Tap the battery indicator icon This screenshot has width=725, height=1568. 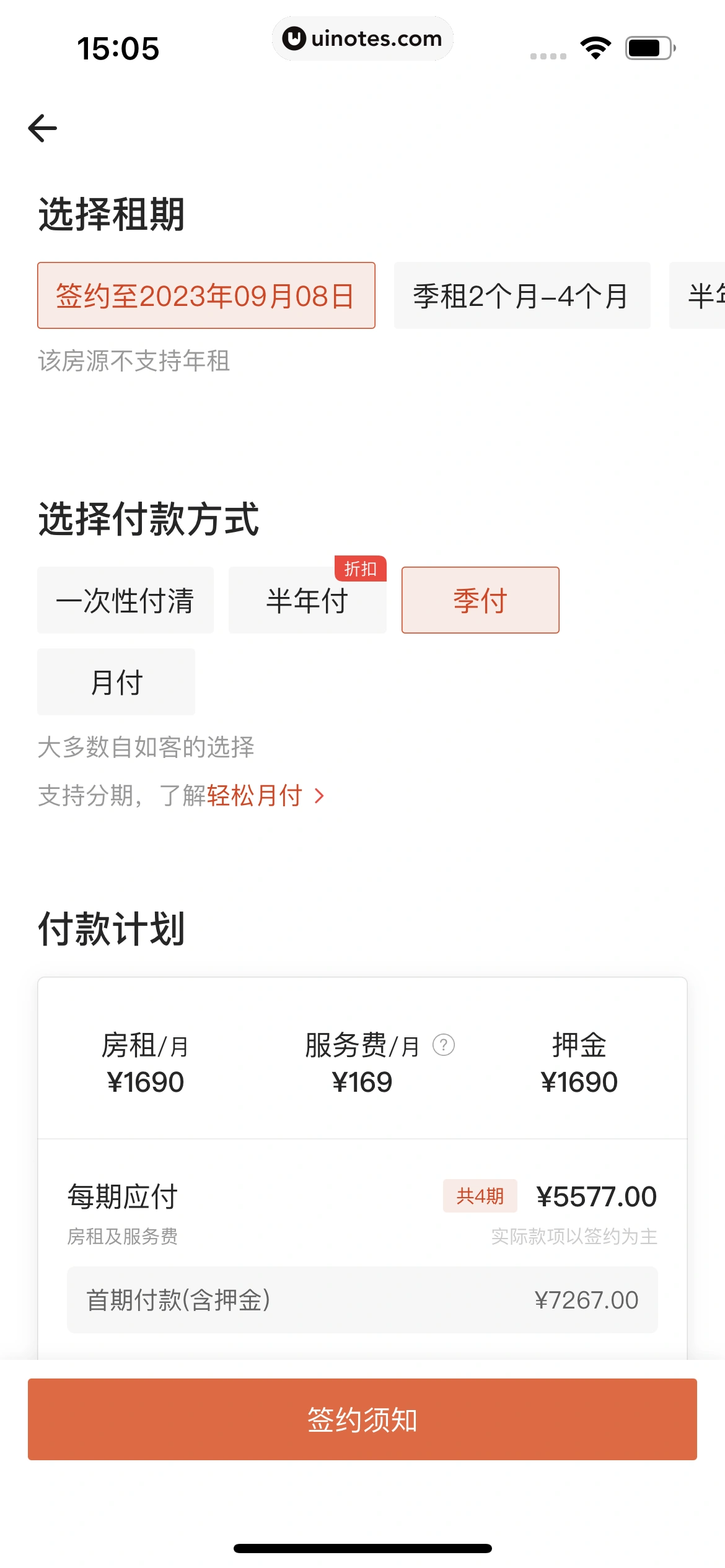pyautogui.click(x=646, y=46)
